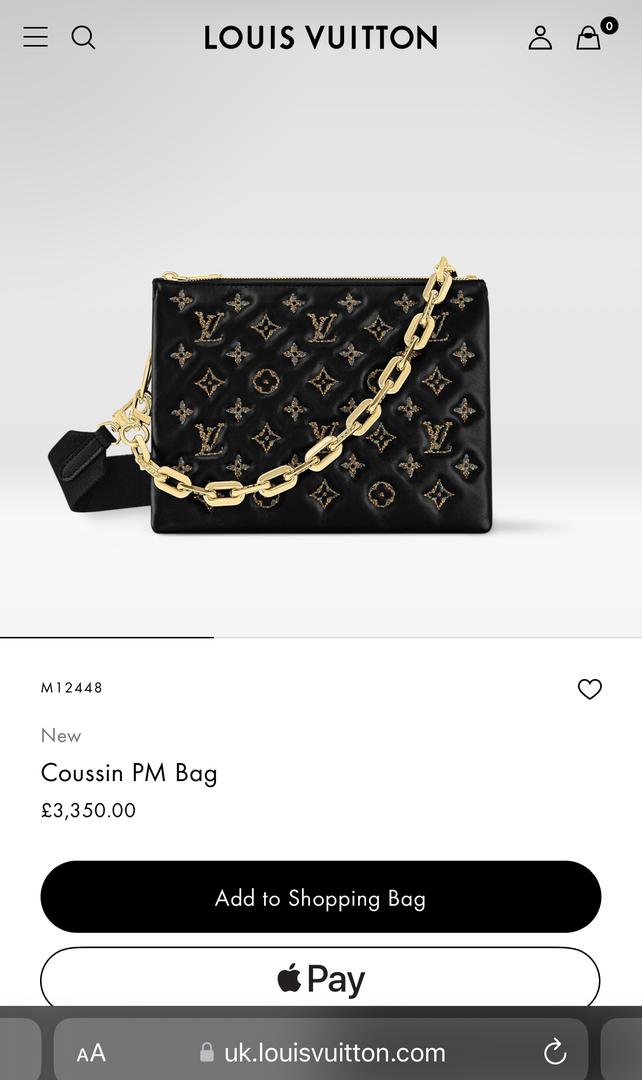Open the hamburger menu
The image size is (642, 1080).
click(x=36, y=38)
